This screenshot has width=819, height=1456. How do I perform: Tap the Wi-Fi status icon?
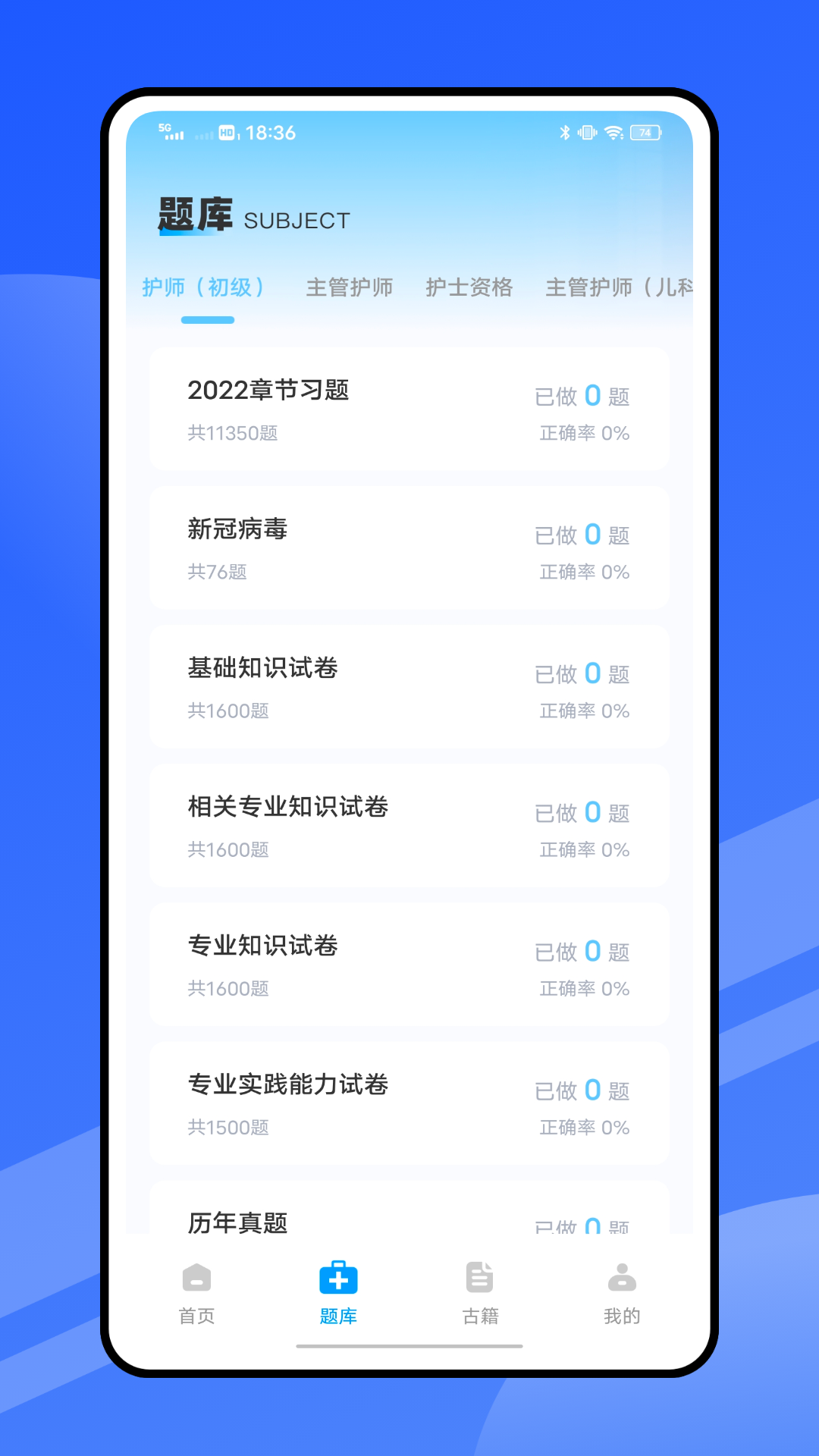click(x=614, y=132)
